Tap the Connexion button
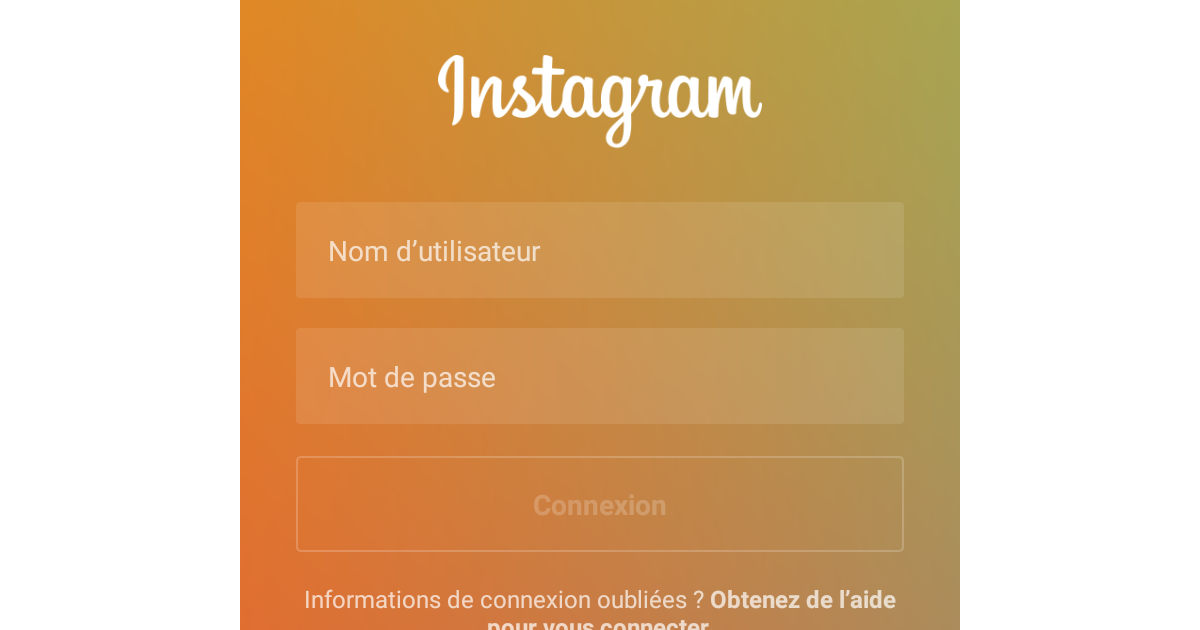 coord(600,504)
